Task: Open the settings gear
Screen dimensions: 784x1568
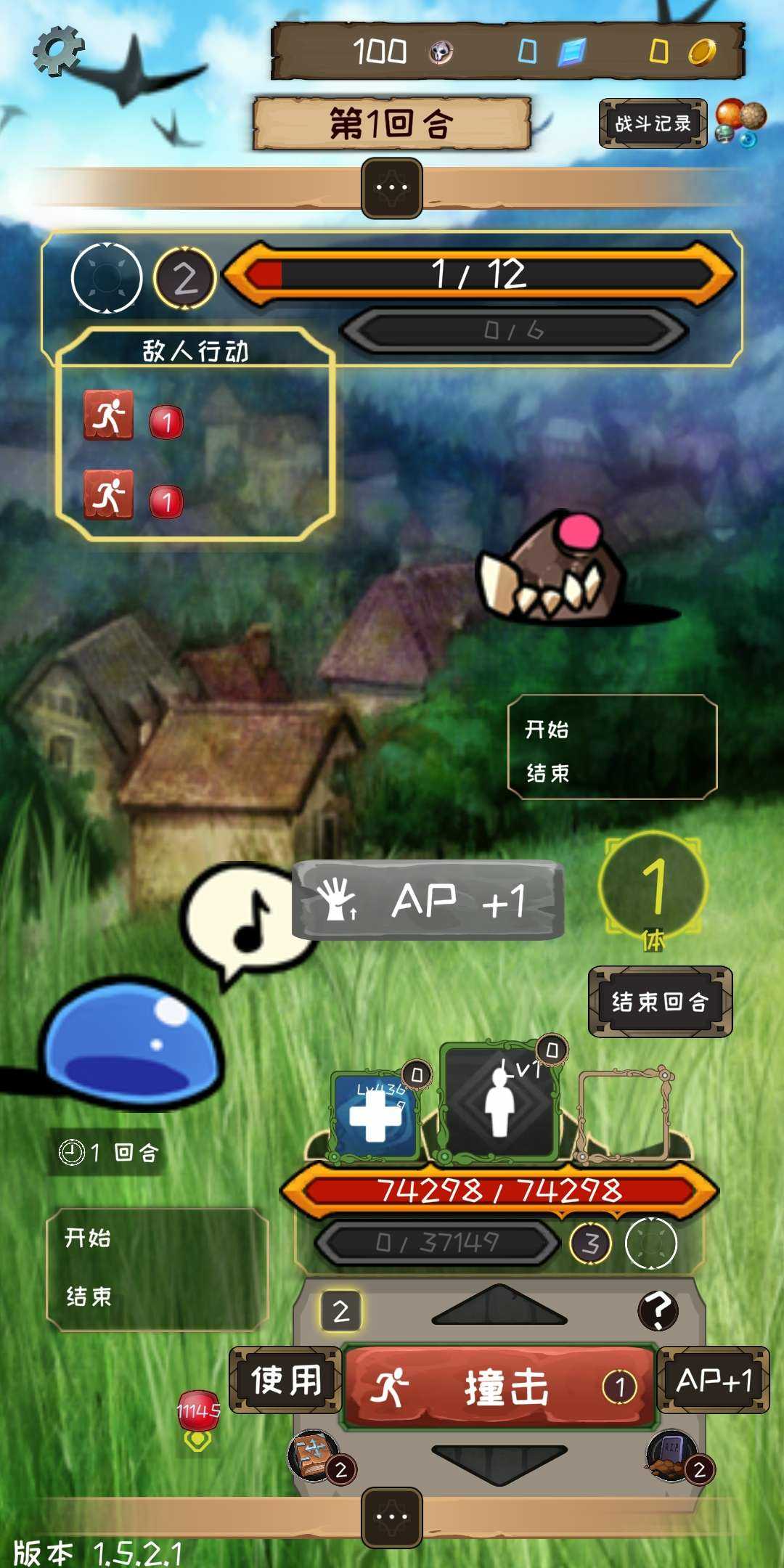Action: coord(58,51)
